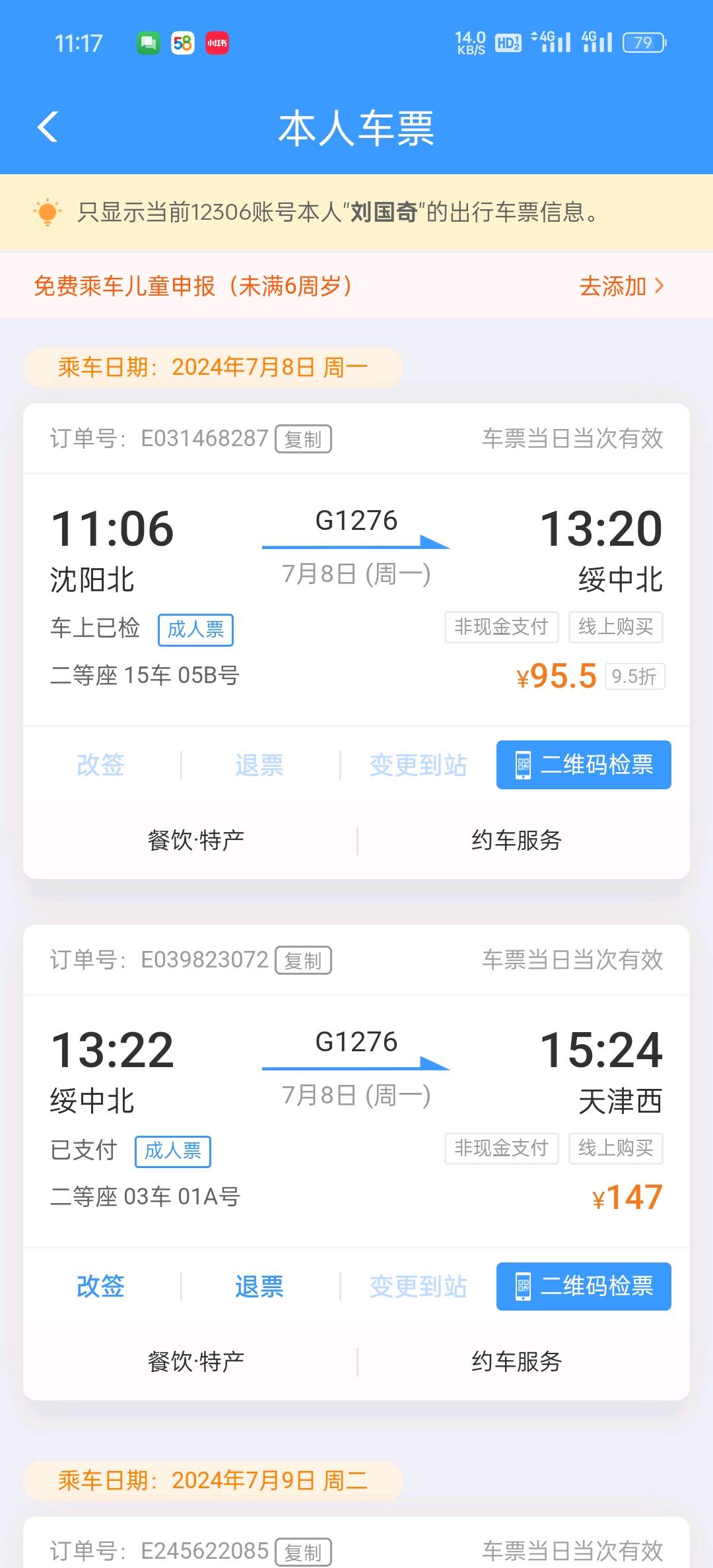Select 退票 for the 绥中北 to 天津西 ticket
Image resolution: width=713 pixels, height=1568 pixels.
click(259, 1286)
